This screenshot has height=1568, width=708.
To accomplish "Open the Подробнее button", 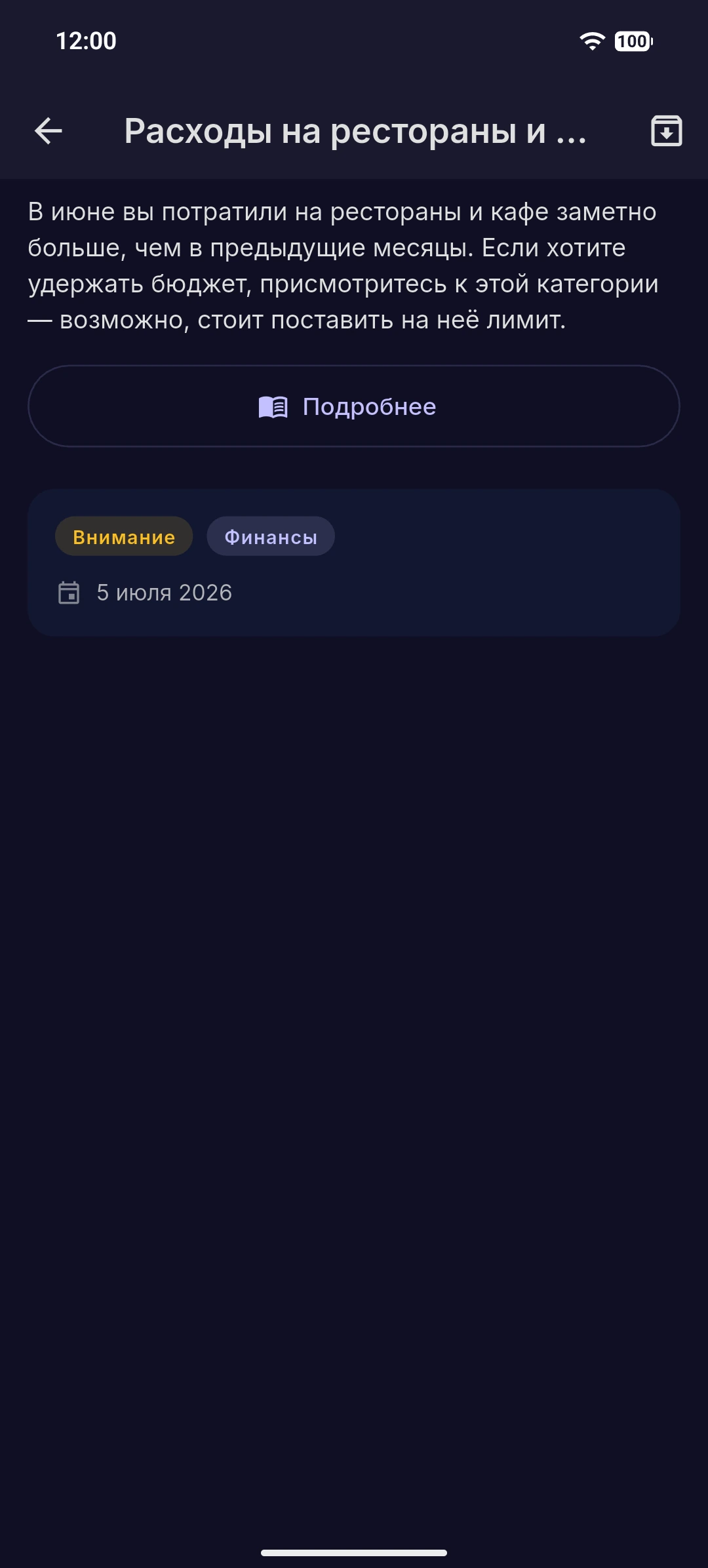I will [x=354, y=406].
